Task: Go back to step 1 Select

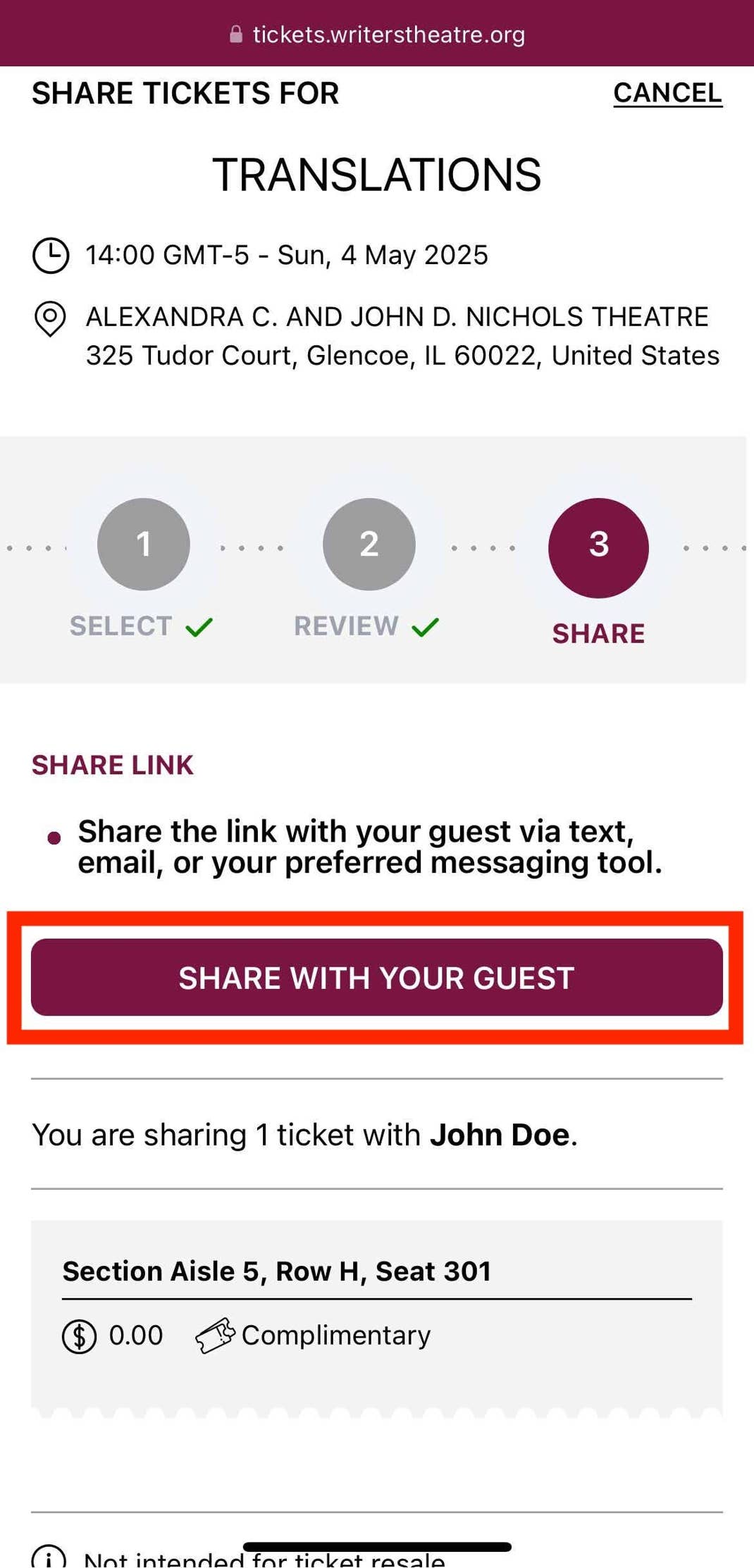Action: (144, 544)
